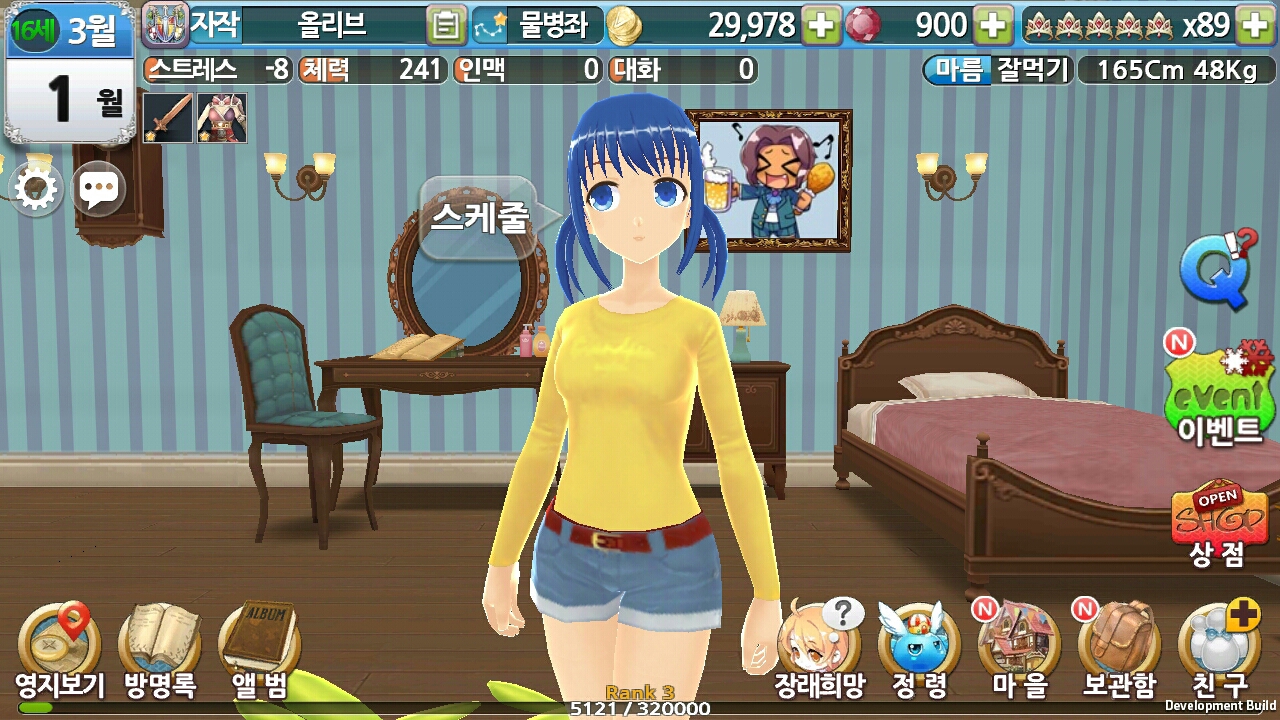Open 장래희망 future dream menu
Image resolution: width=1280 pixels, height=720 pixels.
click(820, 650)
